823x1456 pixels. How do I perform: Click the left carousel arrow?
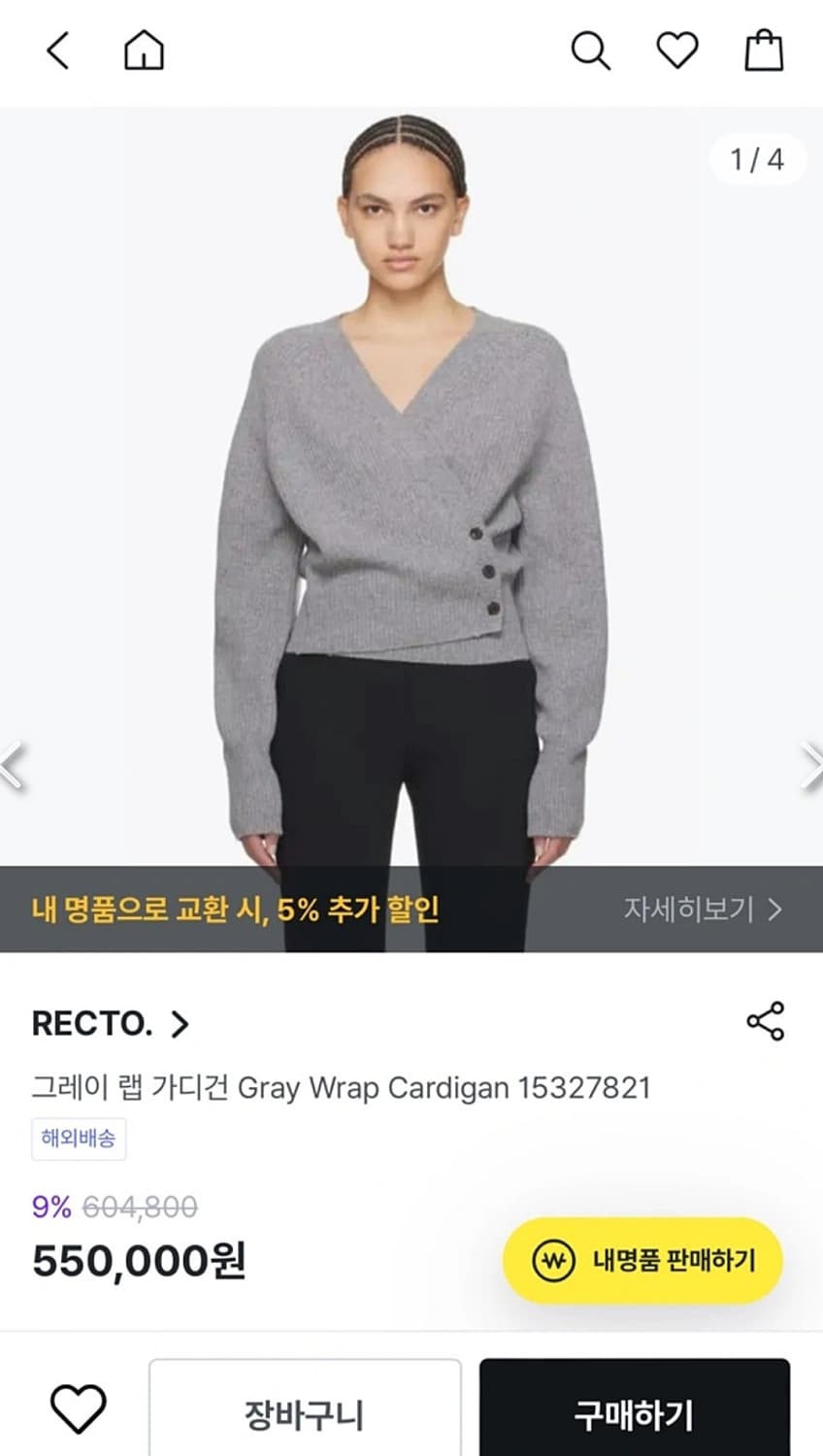coord(10,764)
